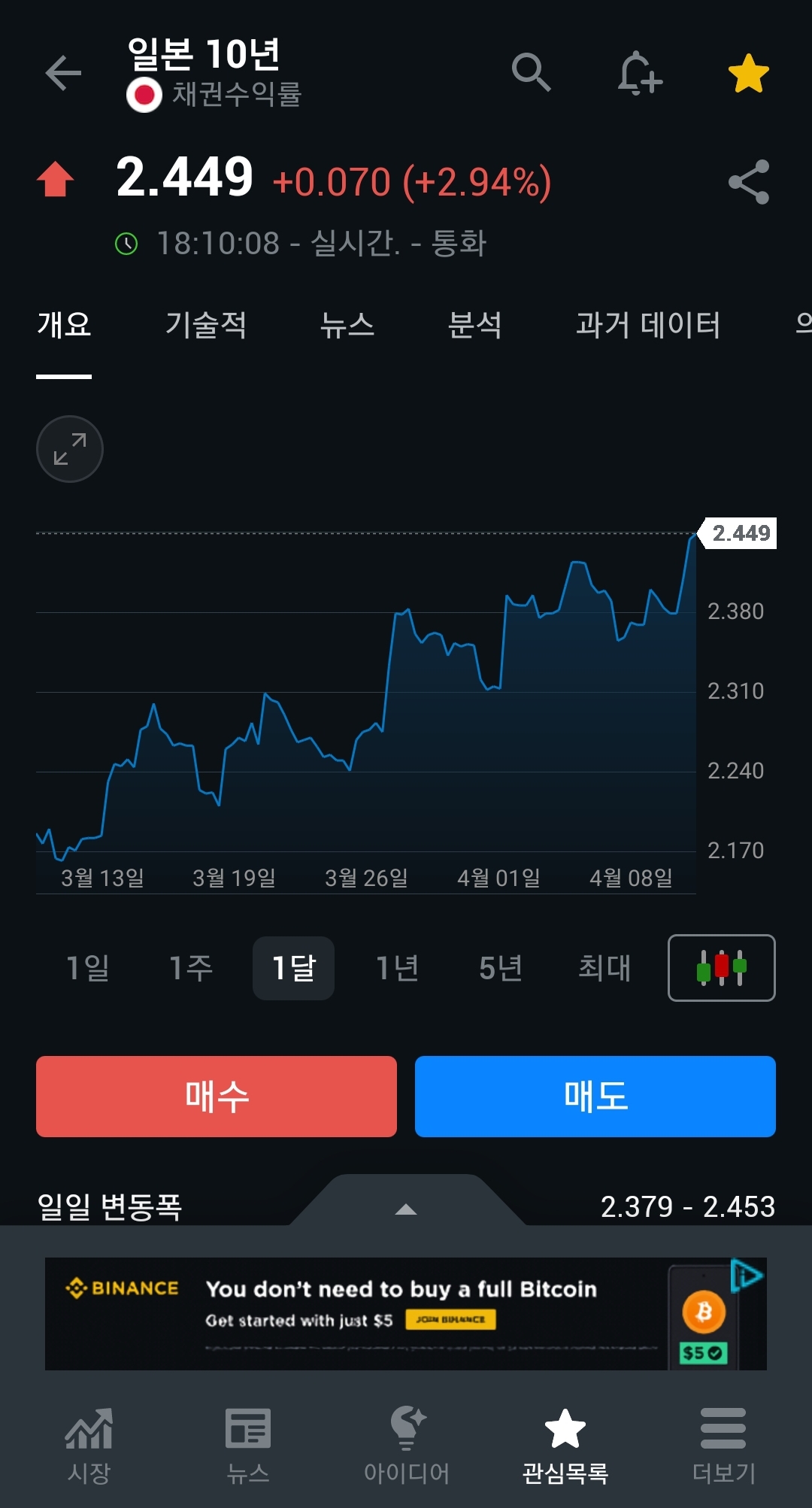Share this bond yield quote
812x1508 pixels.
pyautogui.click(x=749, y=182)
